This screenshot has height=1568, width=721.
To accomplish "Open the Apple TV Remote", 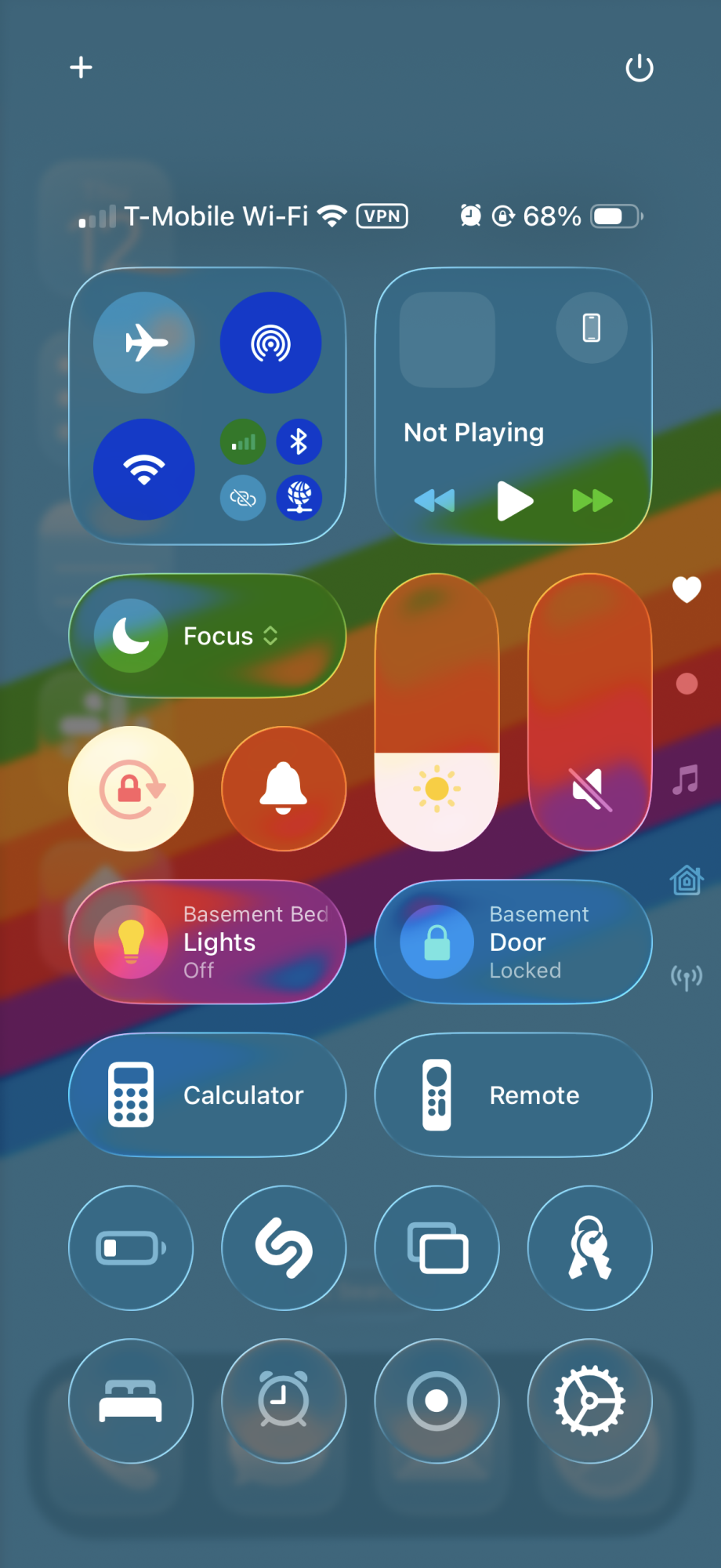I will 513,1095.
